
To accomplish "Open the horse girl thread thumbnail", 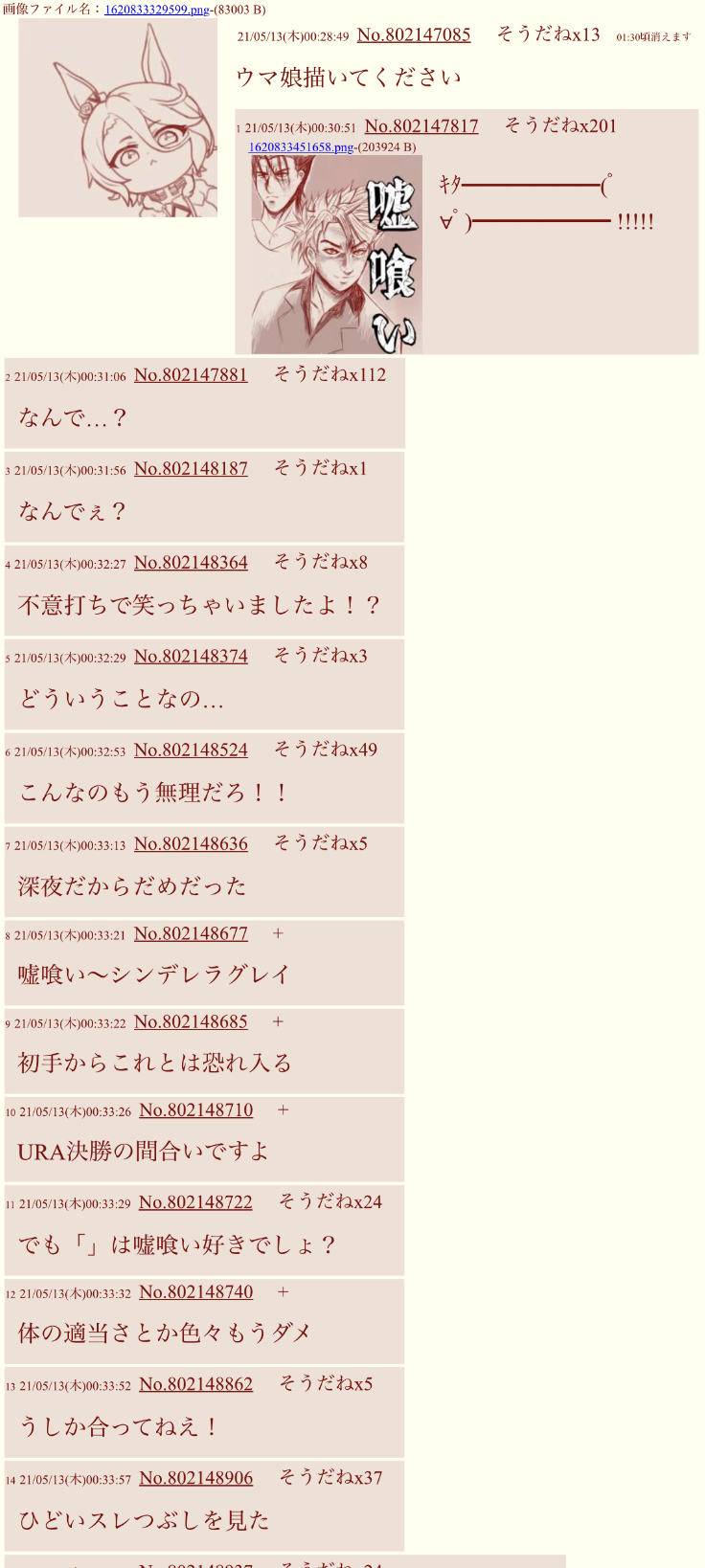I will click(118, 119).
